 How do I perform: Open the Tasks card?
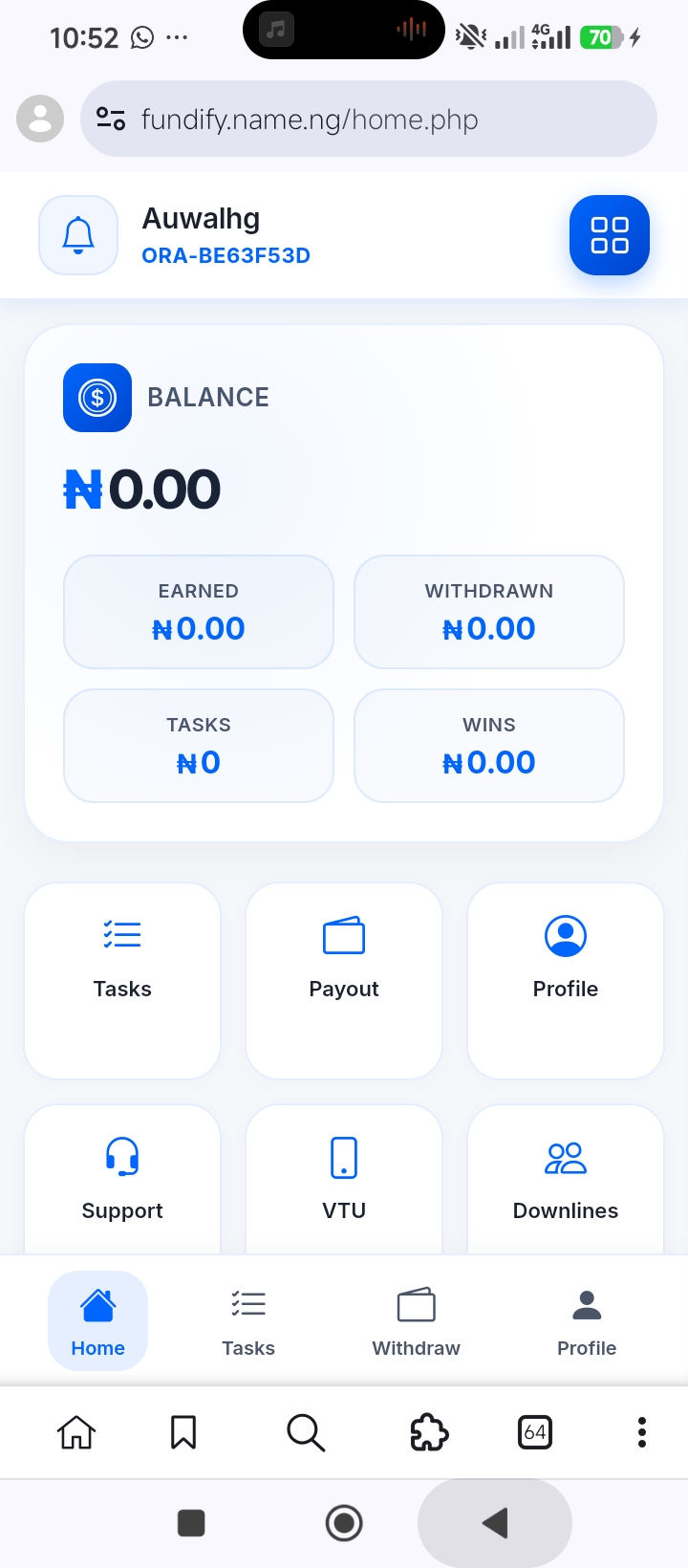click(122, 980)
